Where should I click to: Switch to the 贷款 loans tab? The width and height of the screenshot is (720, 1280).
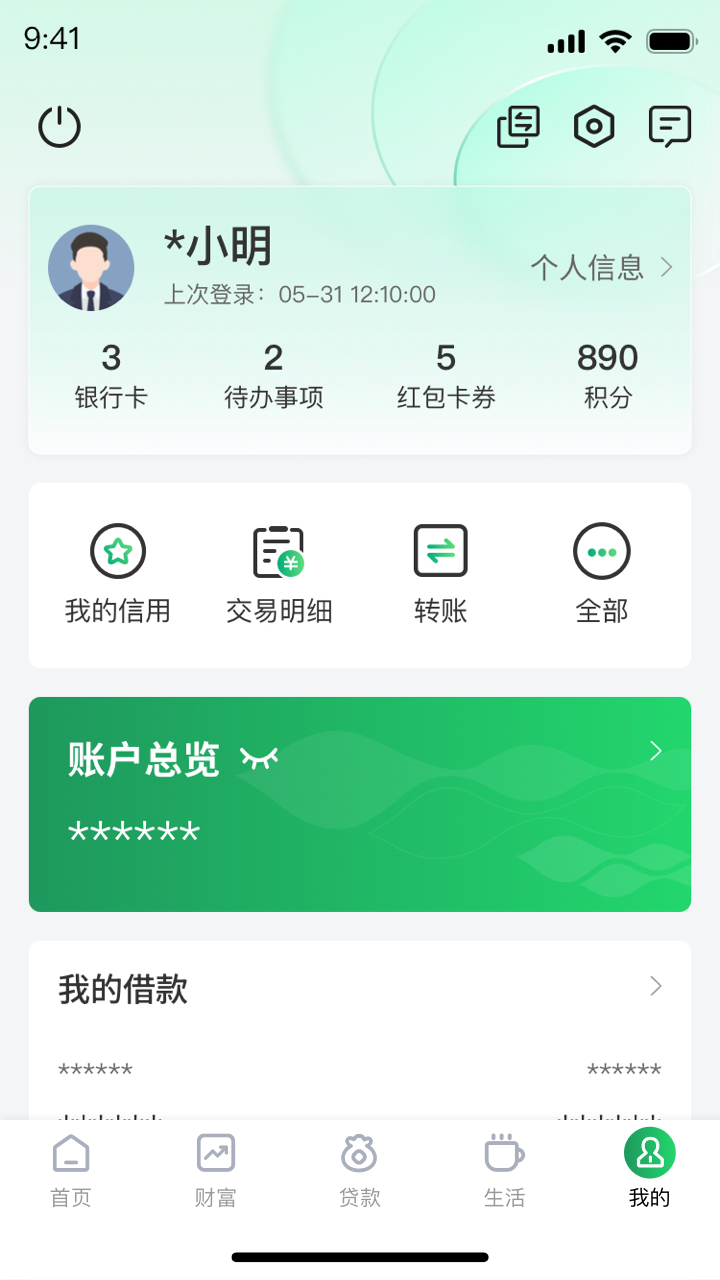pyautogui.click(x=359, y=1155)
